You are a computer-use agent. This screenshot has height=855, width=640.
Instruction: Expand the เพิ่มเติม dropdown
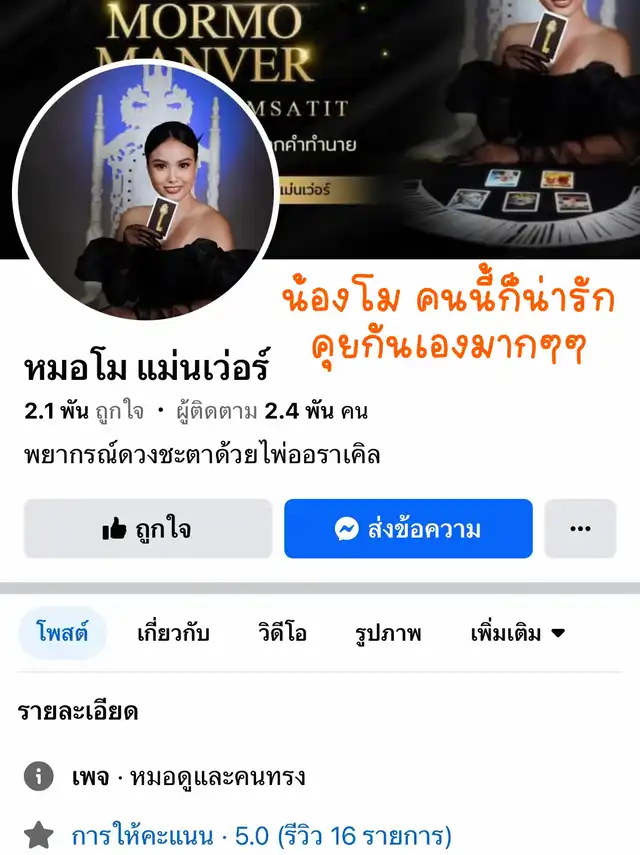click(518, 633)
